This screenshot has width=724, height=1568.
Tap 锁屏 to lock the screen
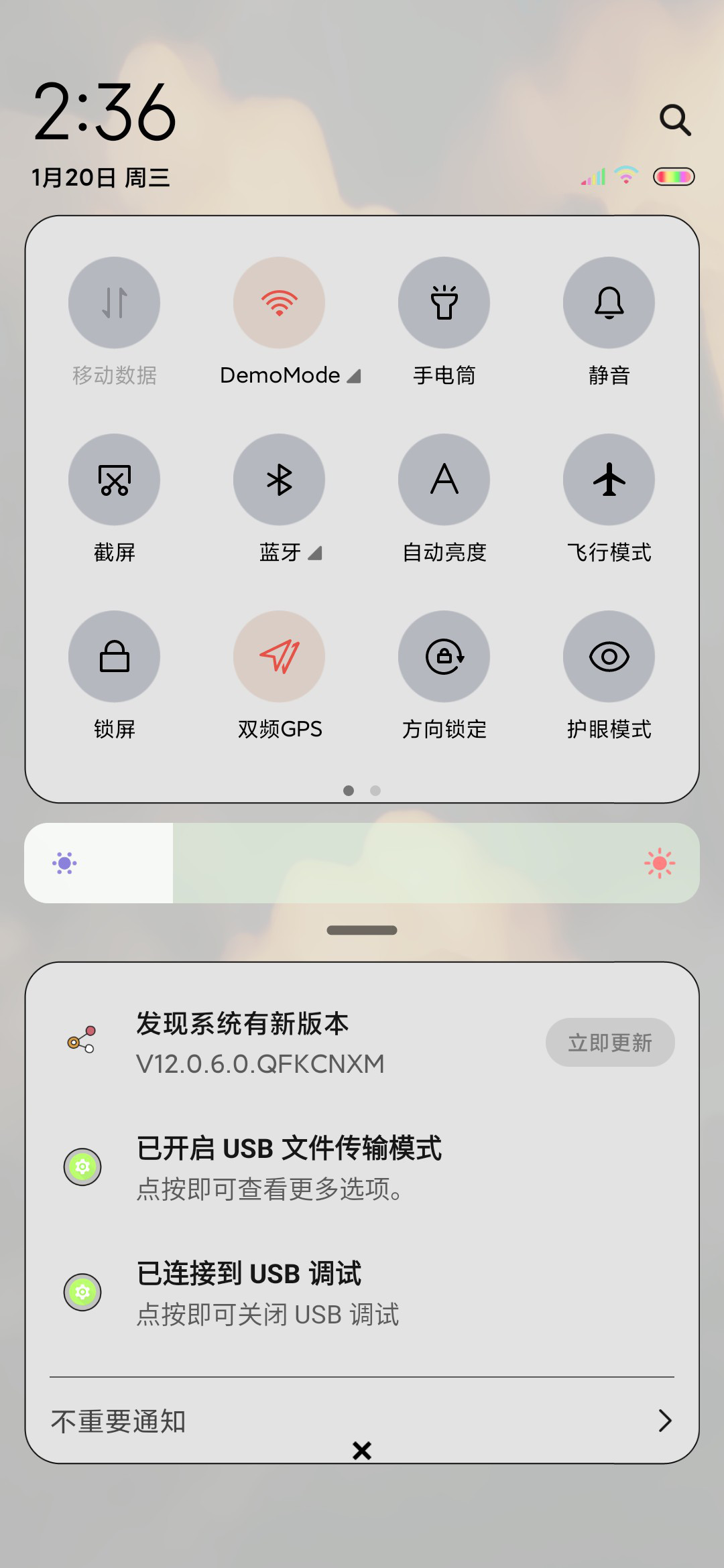[x=114, y=657]
